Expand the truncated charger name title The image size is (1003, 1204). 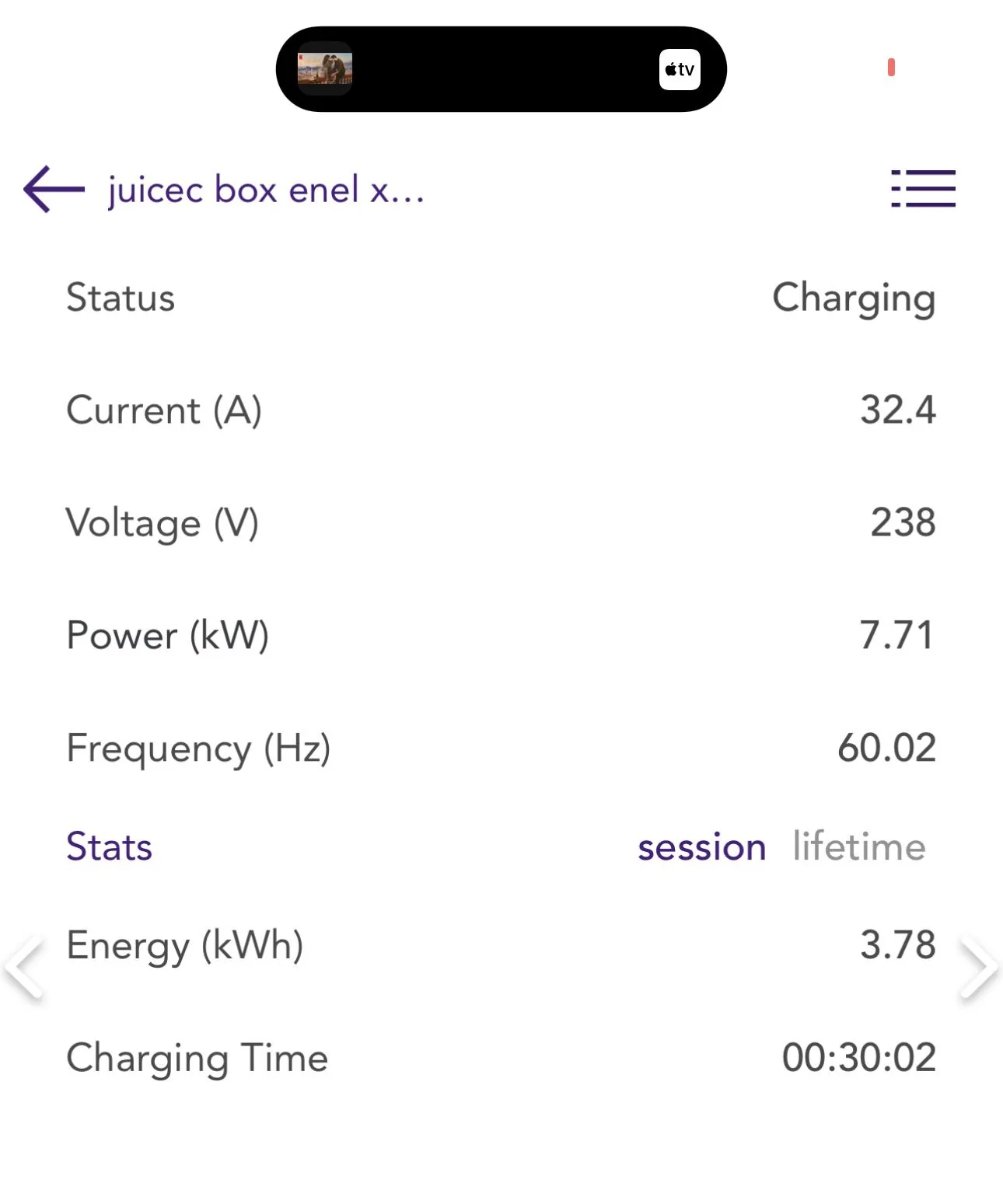click(x=264, y=190)
